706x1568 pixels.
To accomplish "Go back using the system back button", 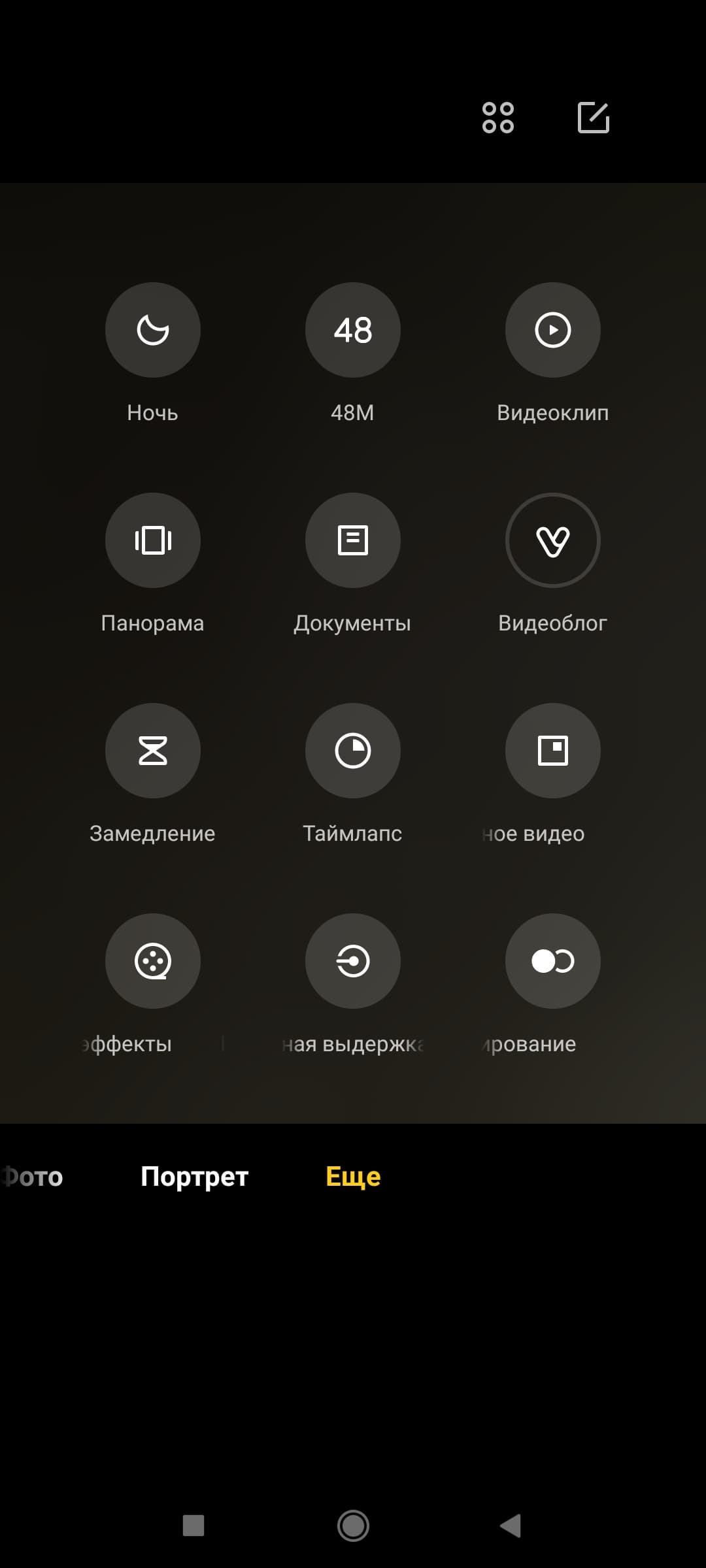I will coord(511,1526).
